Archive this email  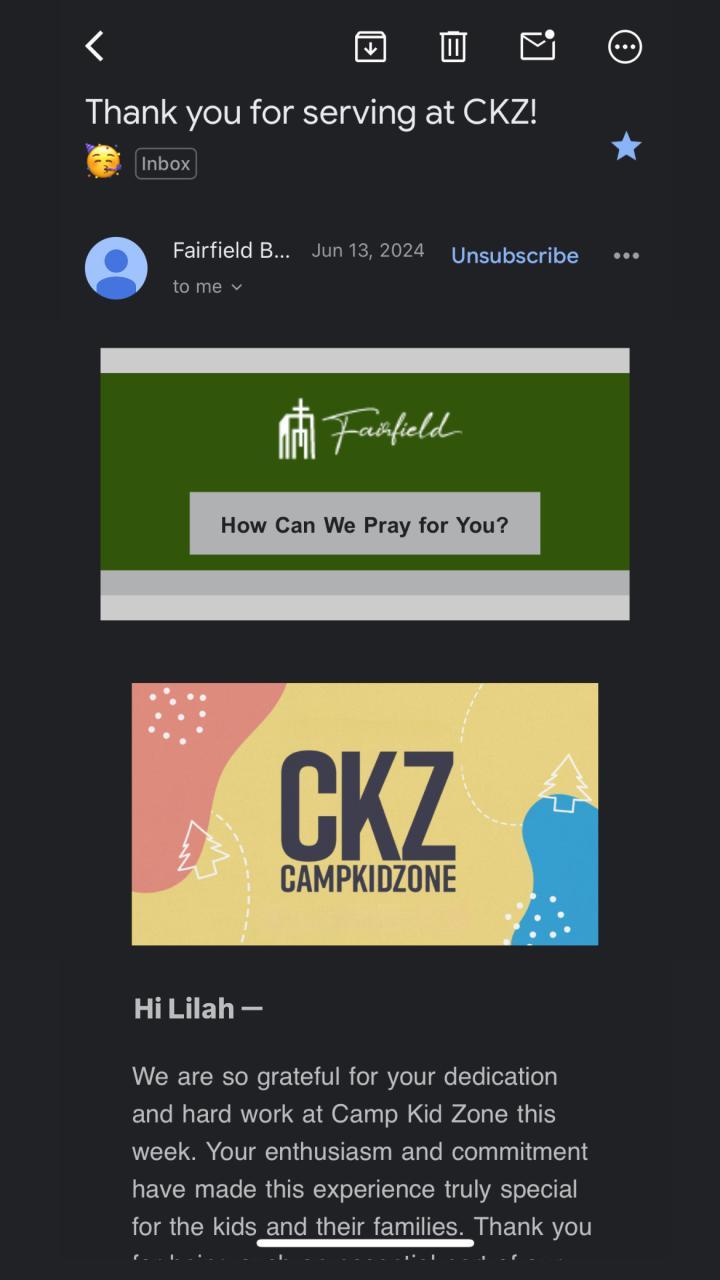[x=370, y=46]
